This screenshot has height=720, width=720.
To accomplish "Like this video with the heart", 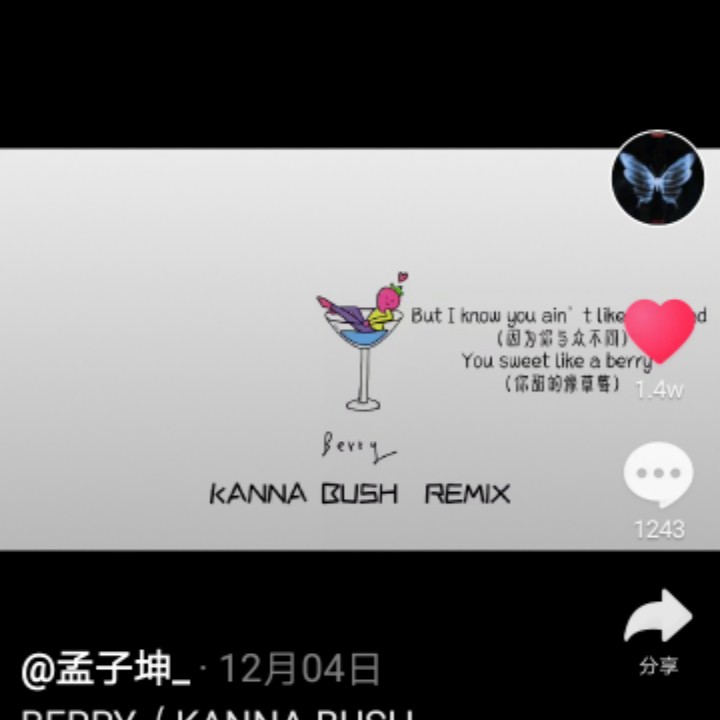I will (x=659, y=331).
